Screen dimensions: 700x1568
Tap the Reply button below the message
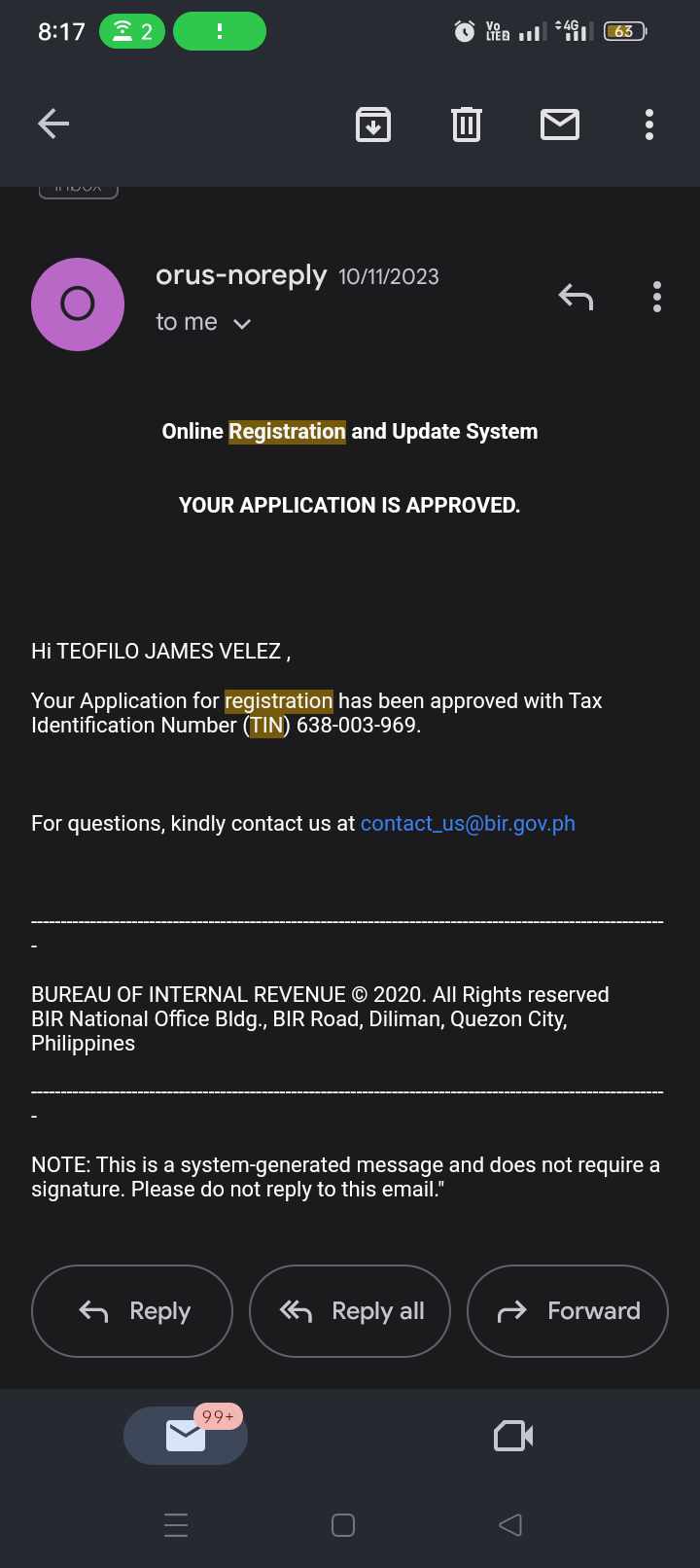[x=132, y=1311]
